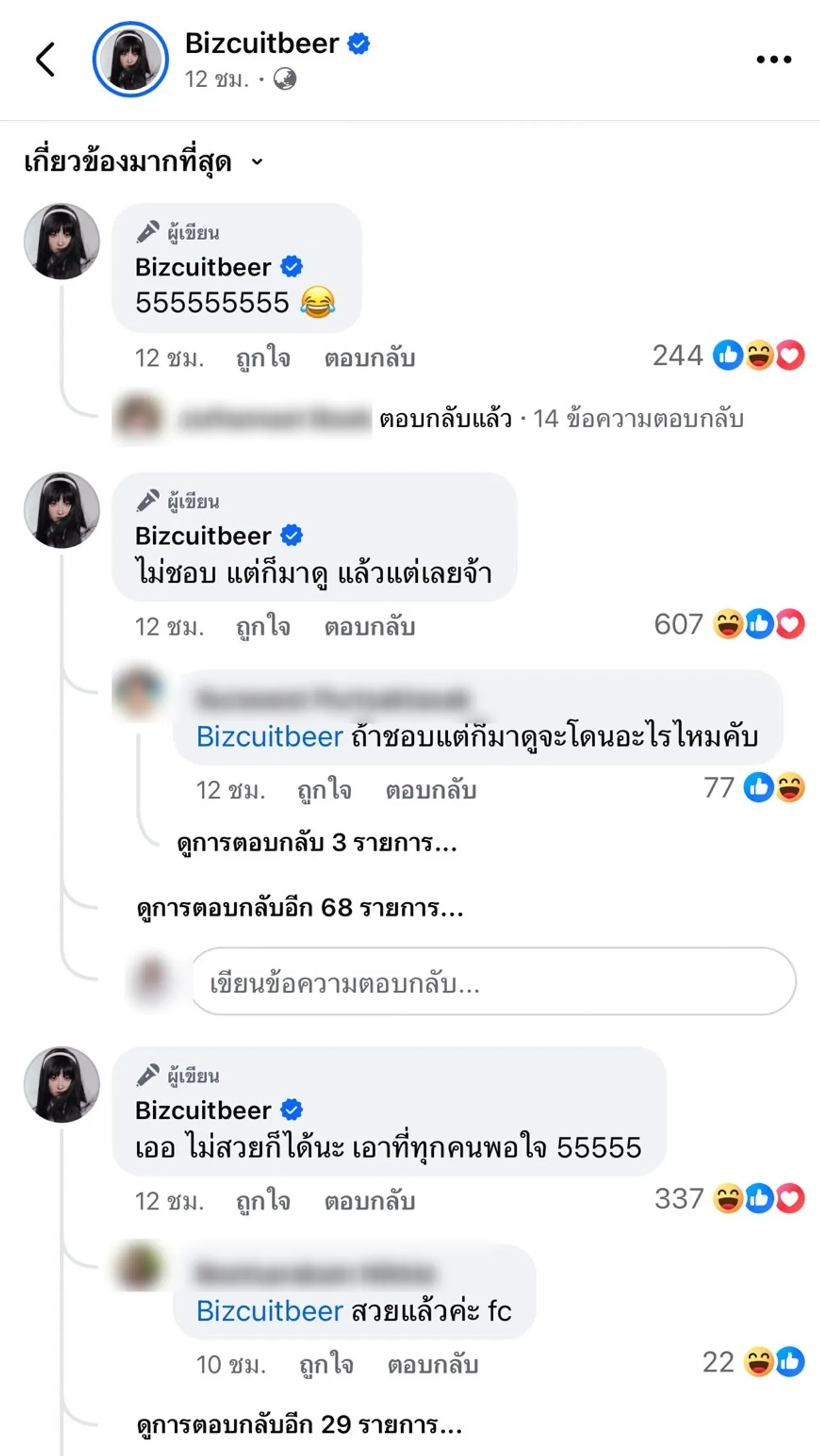
Task: Click the heart reaction icon beside 337
Action: 790,1198
